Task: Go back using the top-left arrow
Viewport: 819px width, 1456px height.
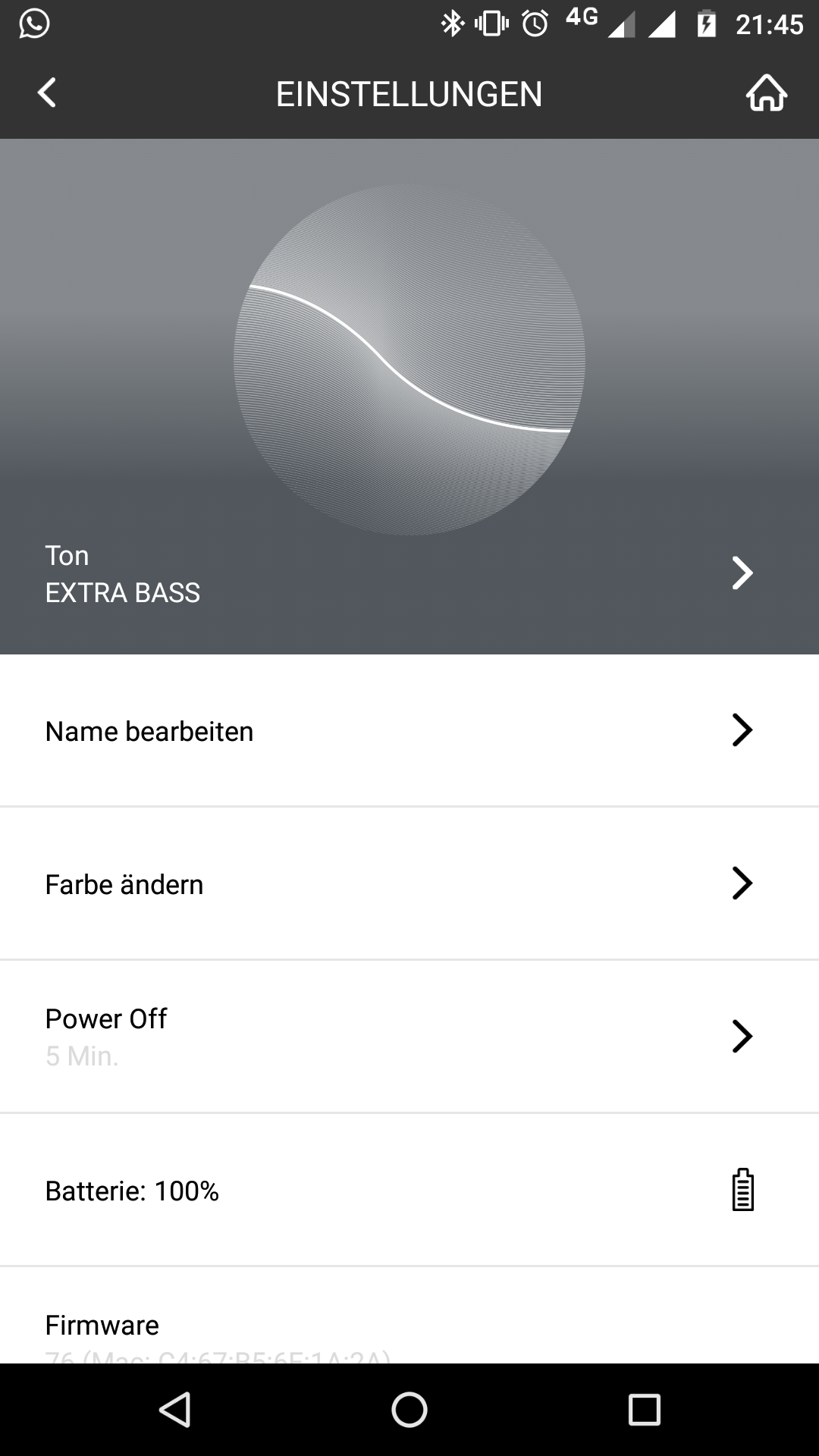Action: click(47, 93)
